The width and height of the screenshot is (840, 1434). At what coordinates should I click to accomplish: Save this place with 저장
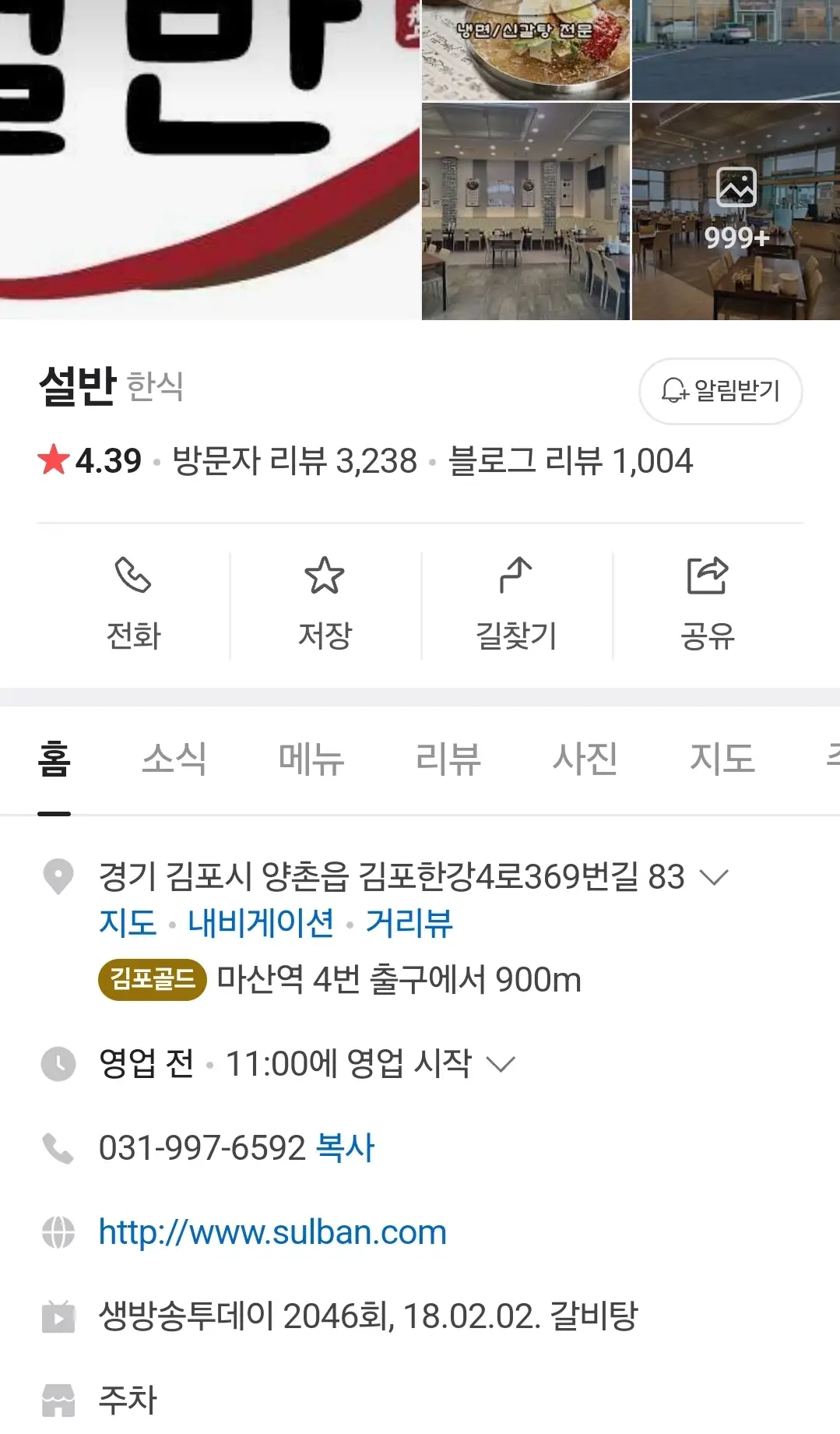click(325, 605)
